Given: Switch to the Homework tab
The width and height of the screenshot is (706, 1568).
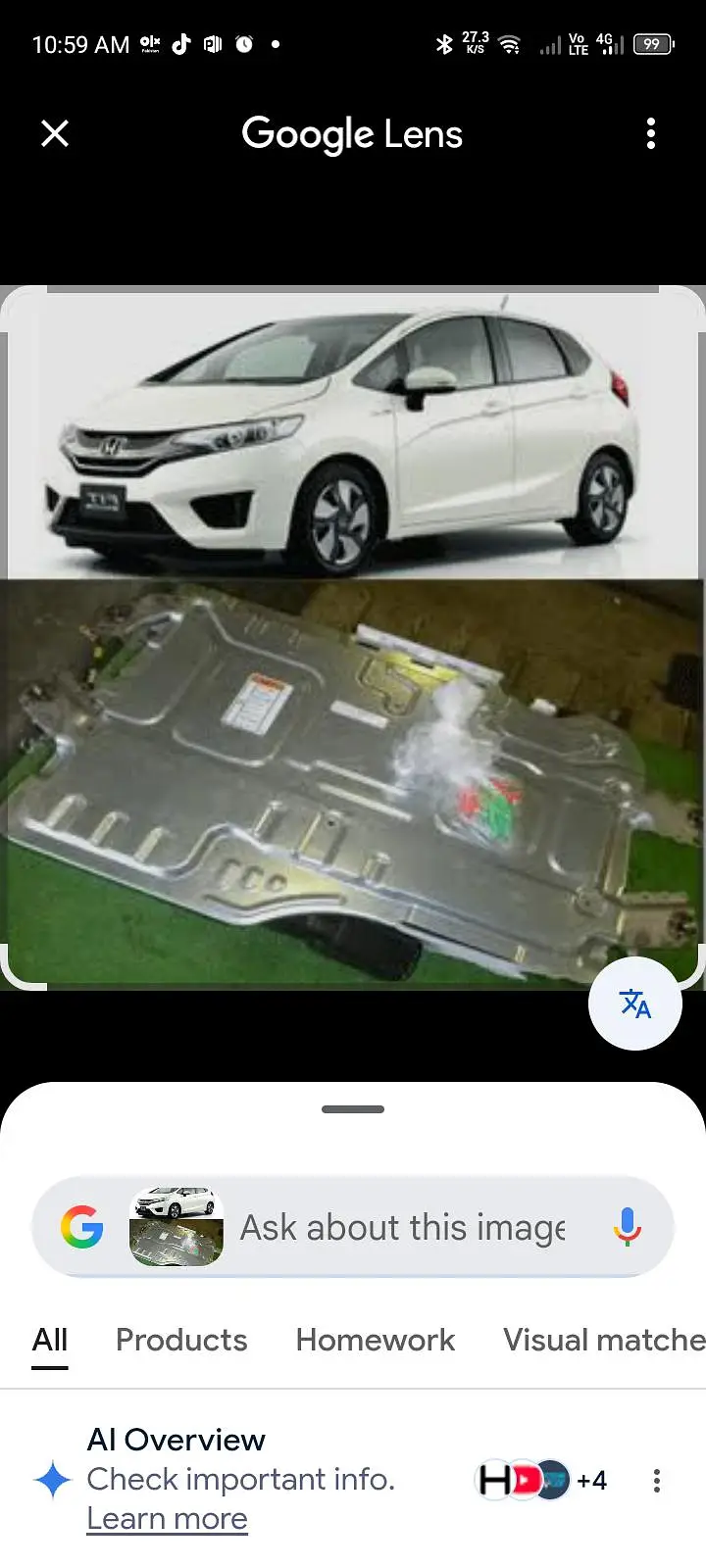Looking at the screenshot, I should point(375,1340).
